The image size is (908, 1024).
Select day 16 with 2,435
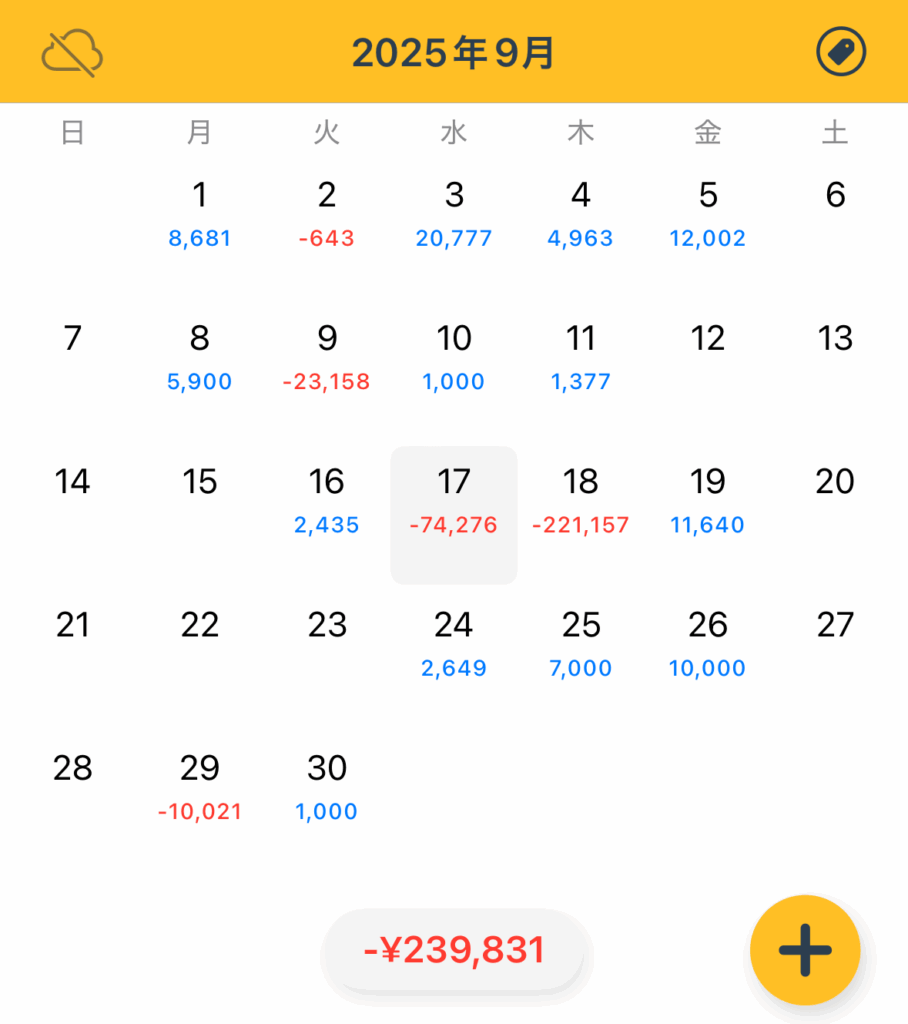(327, 499)
